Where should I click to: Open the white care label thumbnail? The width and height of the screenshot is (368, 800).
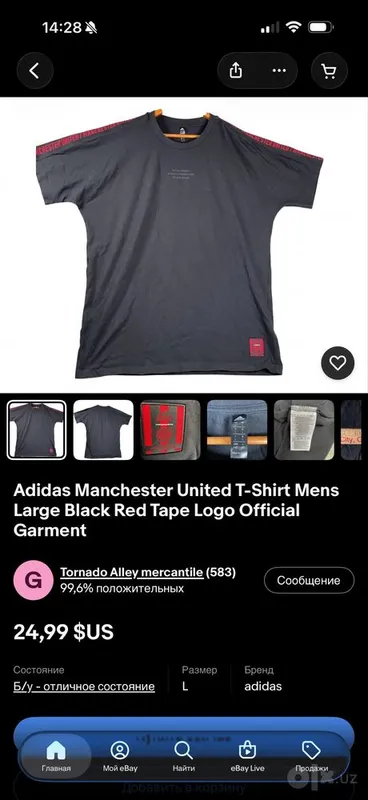(x=304, y=430)
